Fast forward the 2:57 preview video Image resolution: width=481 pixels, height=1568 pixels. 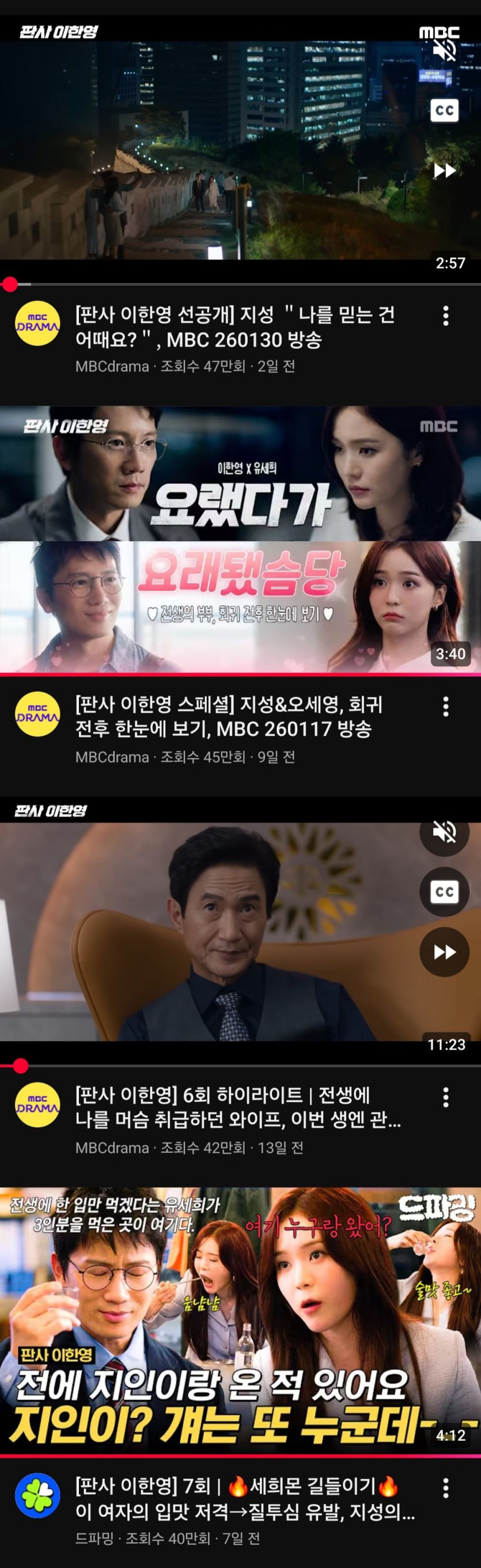[x=445, y=170]
